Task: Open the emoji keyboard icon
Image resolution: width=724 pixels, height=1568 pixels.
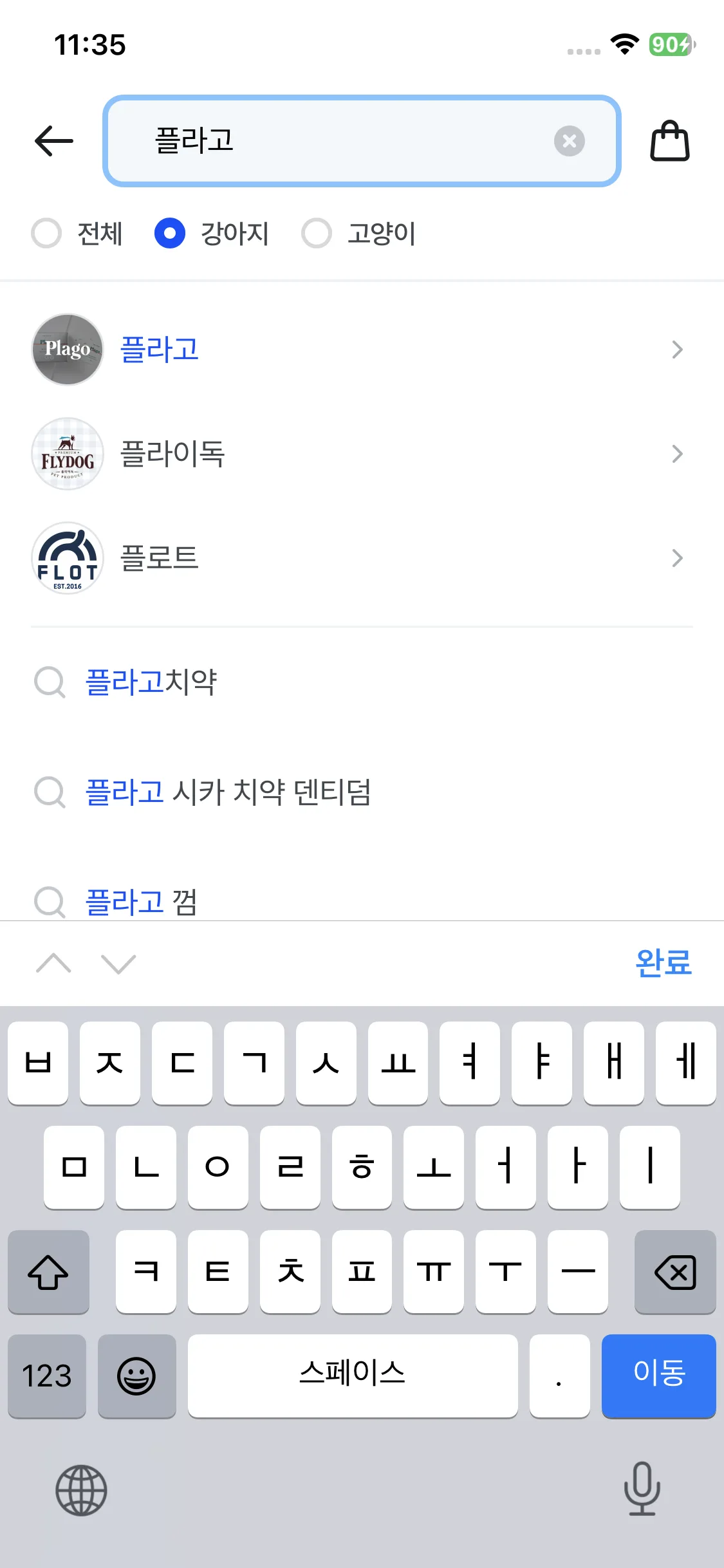Action: pyautogui.click(x=136, y=1376)
